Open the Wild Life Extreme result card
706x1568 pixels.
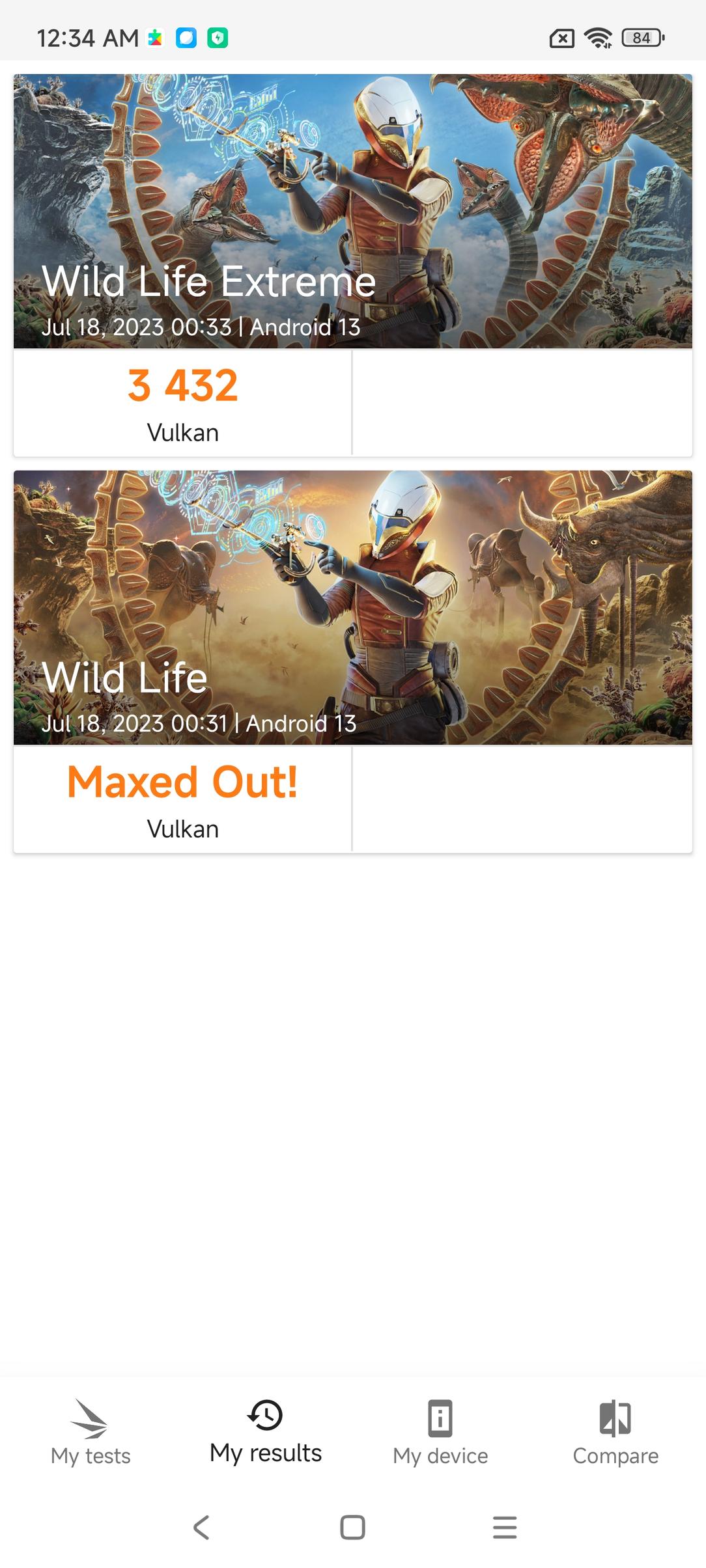352,265
